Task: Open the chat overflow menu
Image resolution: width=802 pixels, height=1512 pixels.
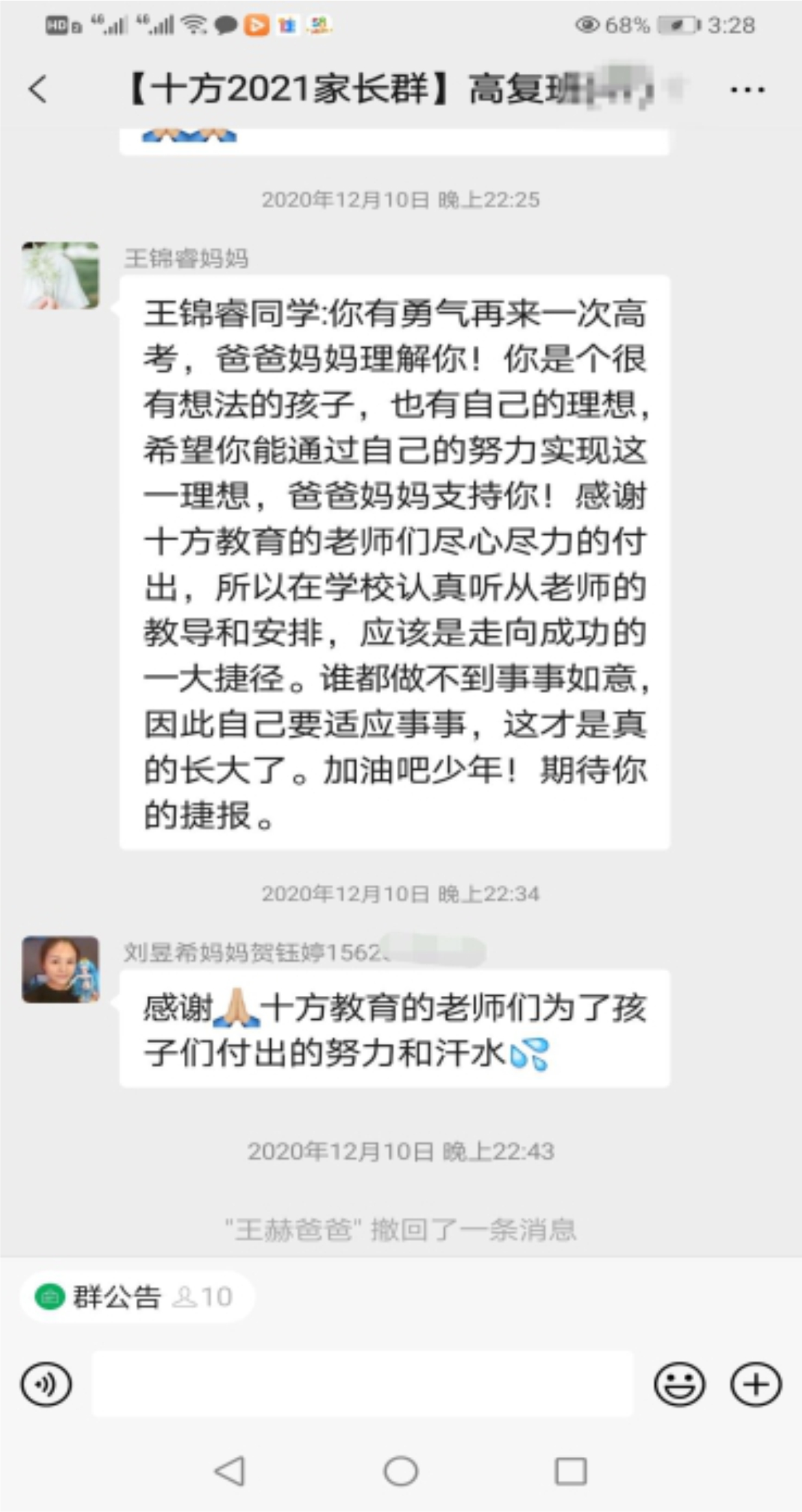Action: (747, 90)
